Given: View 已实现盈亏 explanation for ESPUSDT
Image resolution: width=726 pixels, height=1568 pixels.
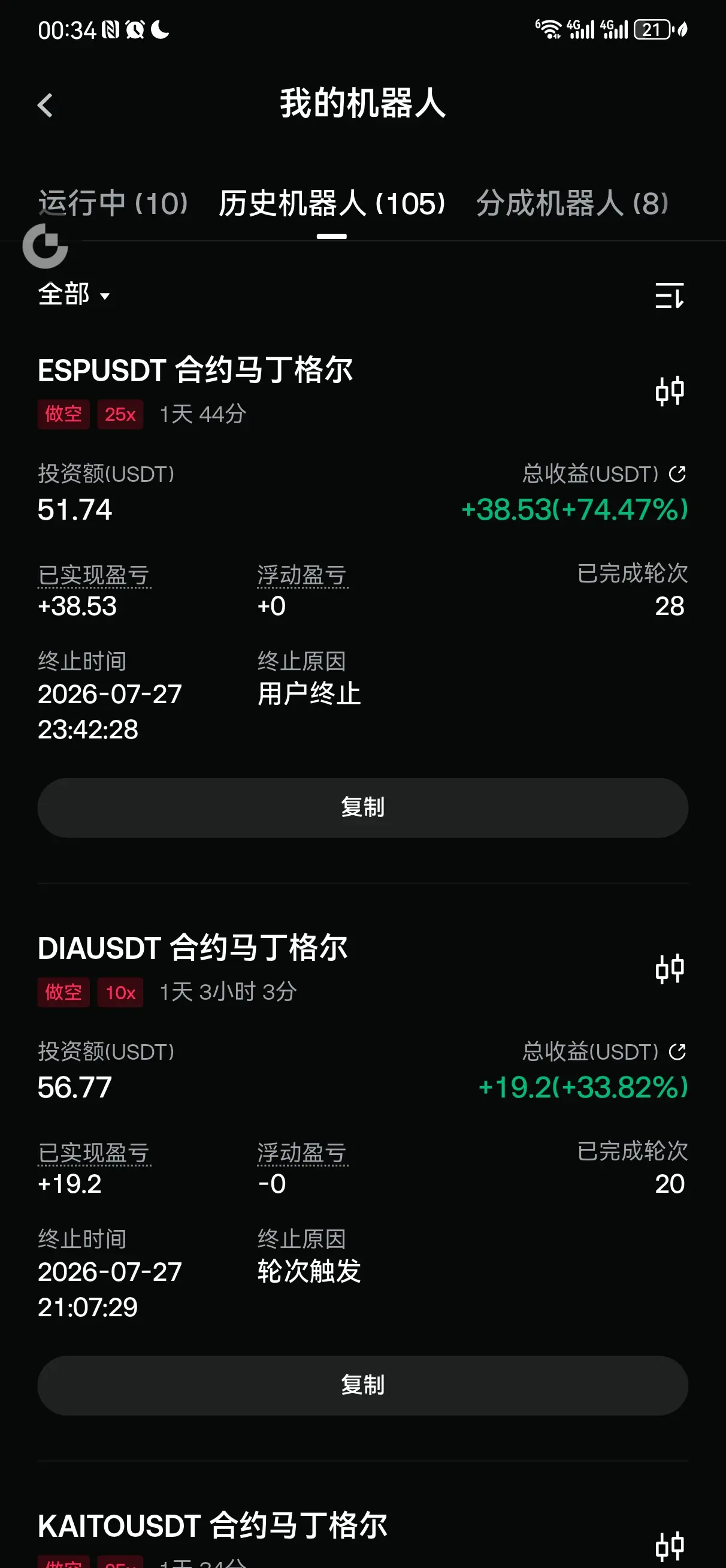Looking at the screenshot, I should tap(94, 575).
